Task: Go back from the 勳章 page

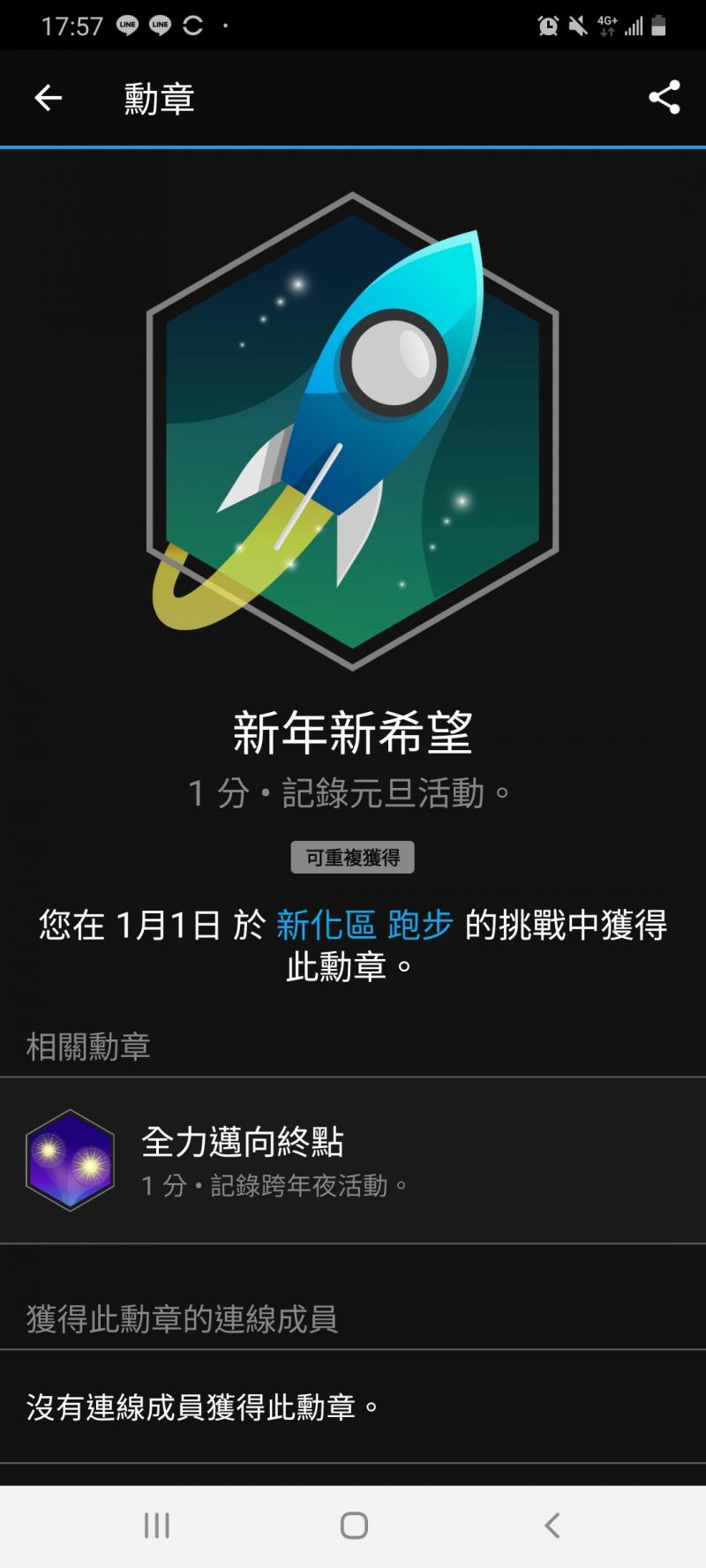Action: [x=49, y=98]
